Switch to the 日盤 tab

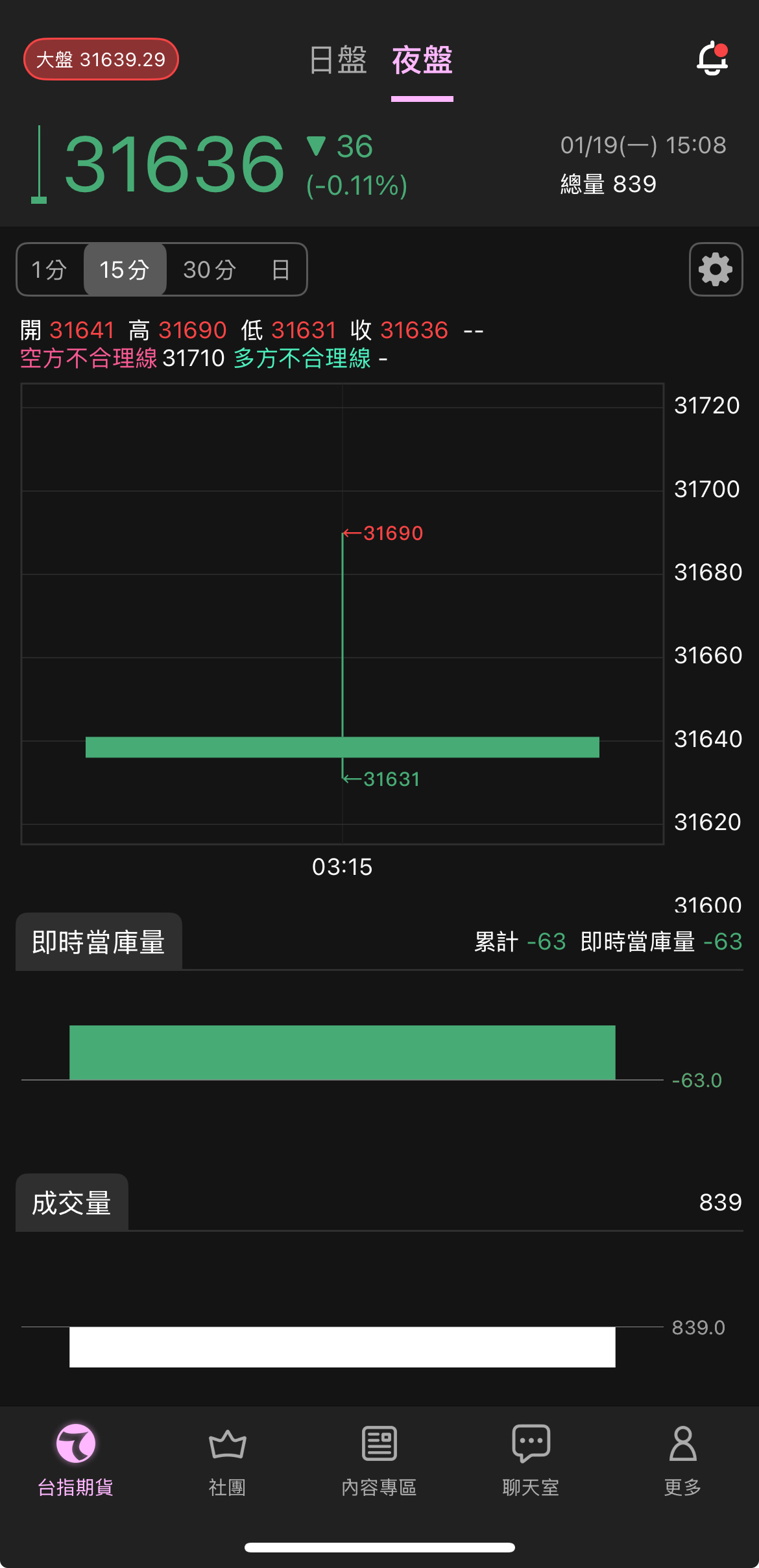point(338,60)
